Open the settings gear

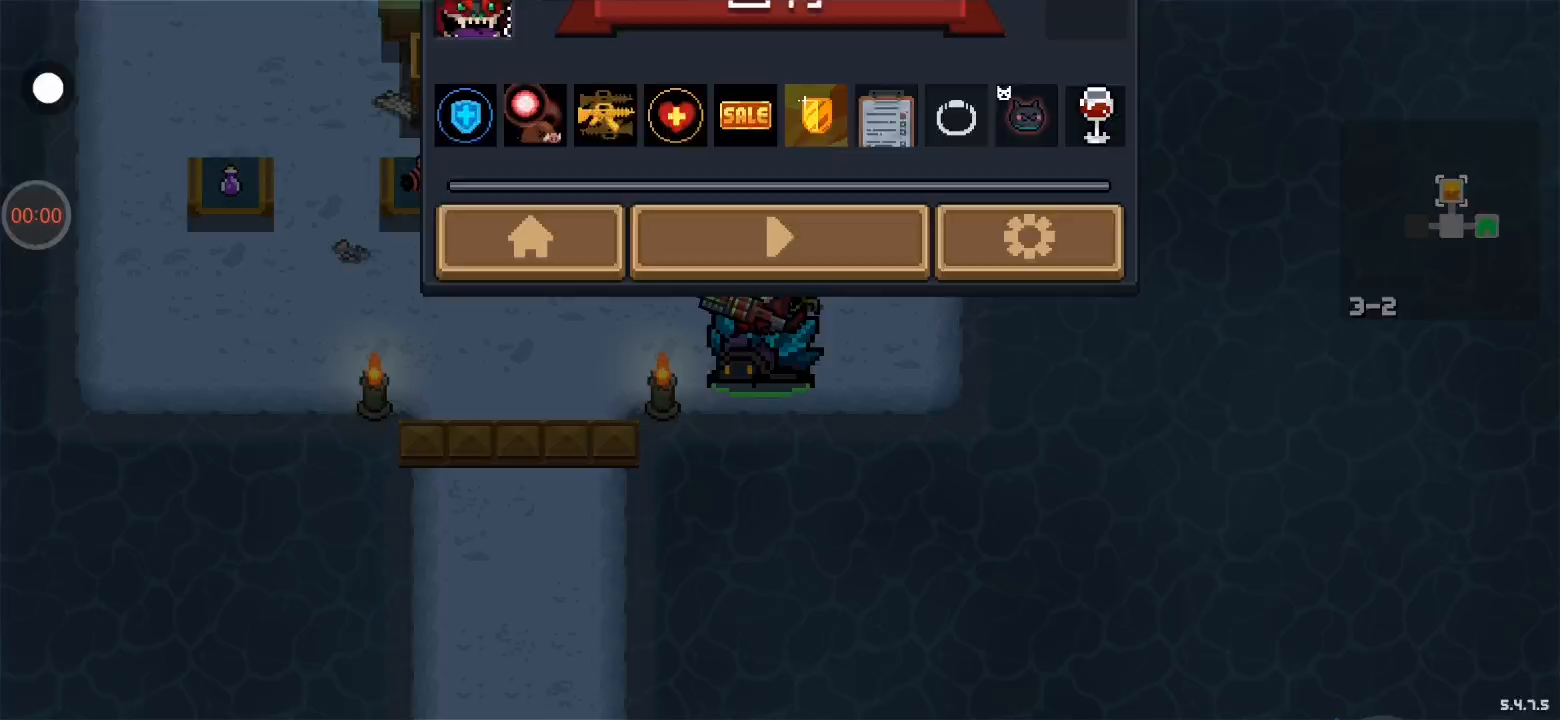(1029, 240)
